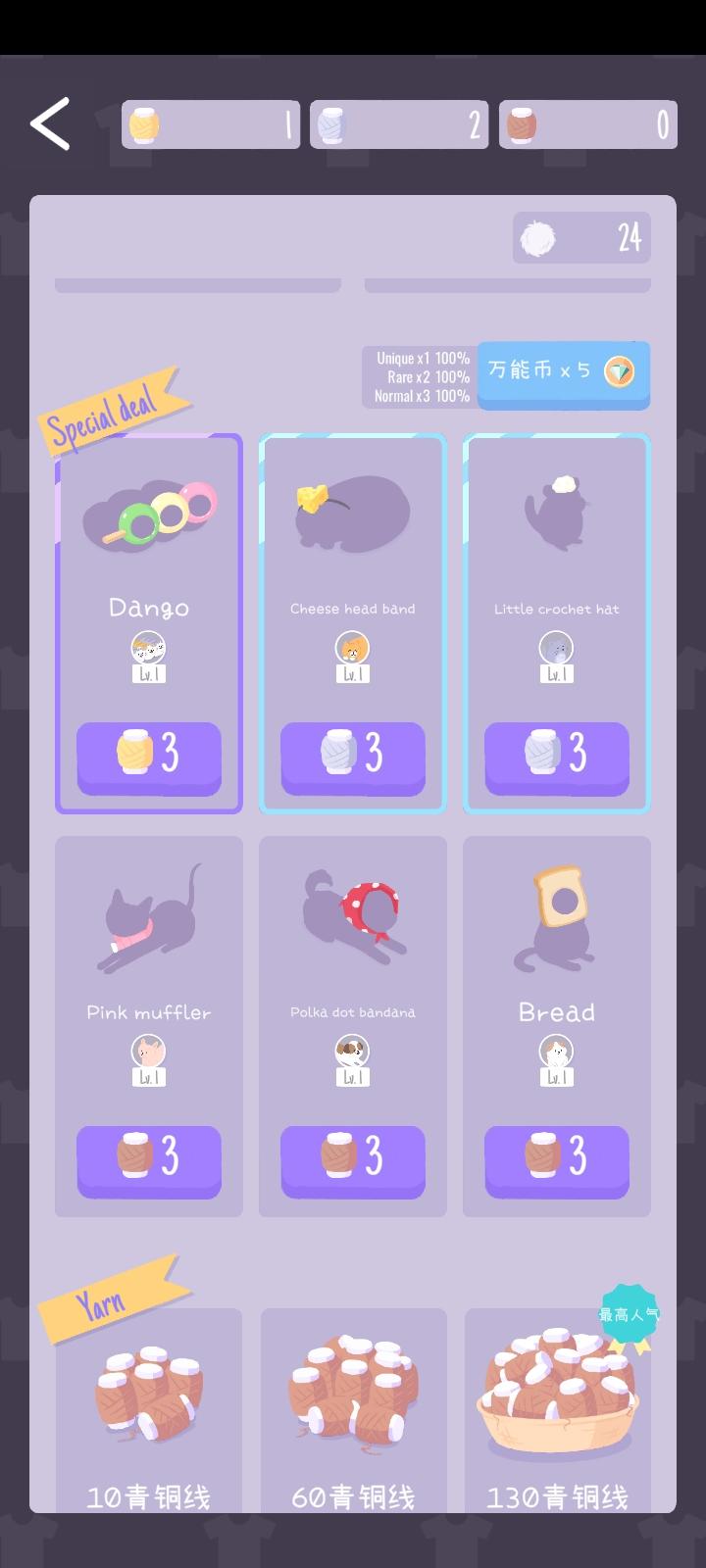Click the hamster badge under Cheese head band
This screenshot has width=706, height=1568.
[x=353, y=649]
